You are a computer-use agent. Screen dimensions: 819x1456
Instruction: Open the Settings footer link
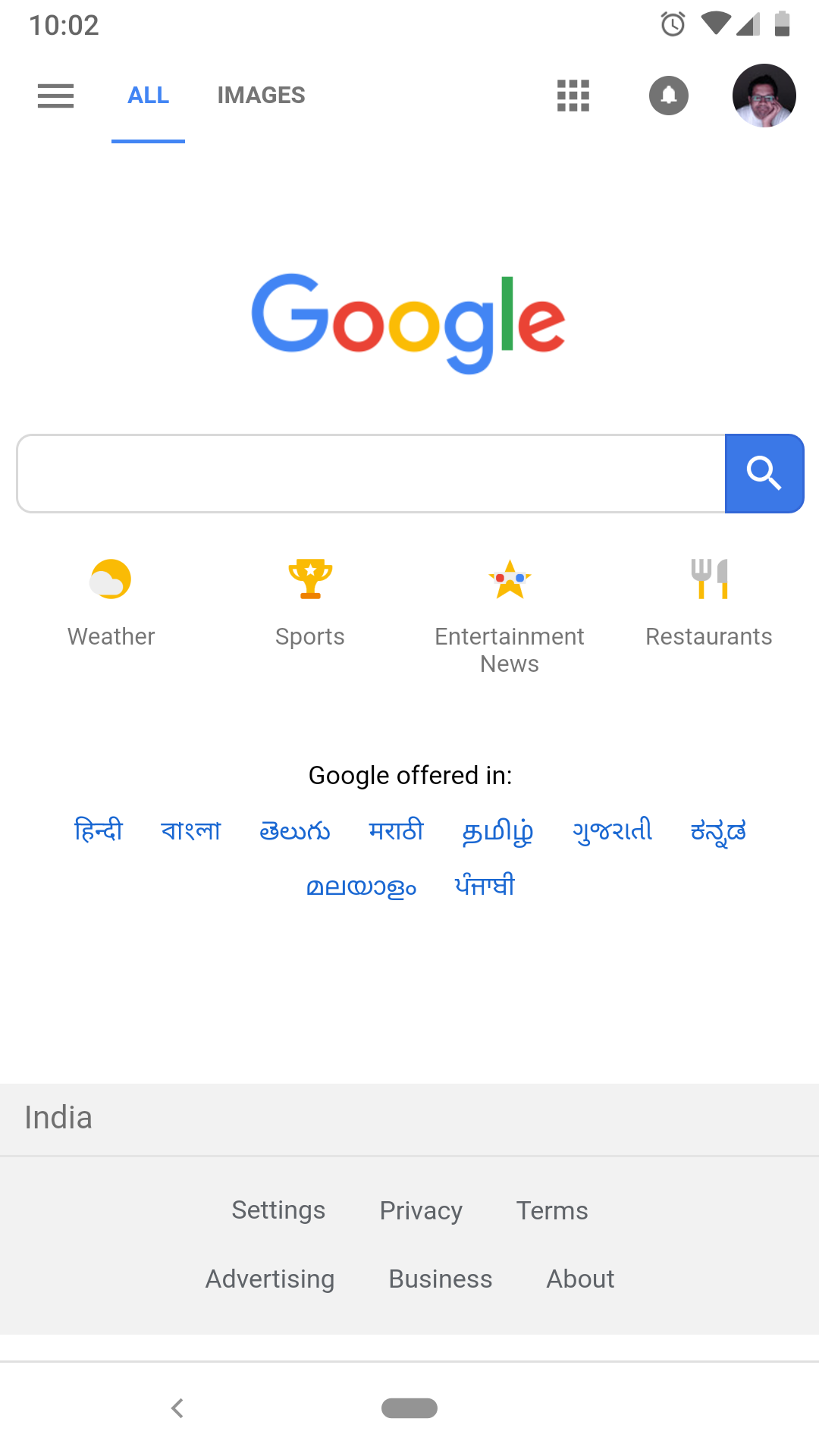278,1210
